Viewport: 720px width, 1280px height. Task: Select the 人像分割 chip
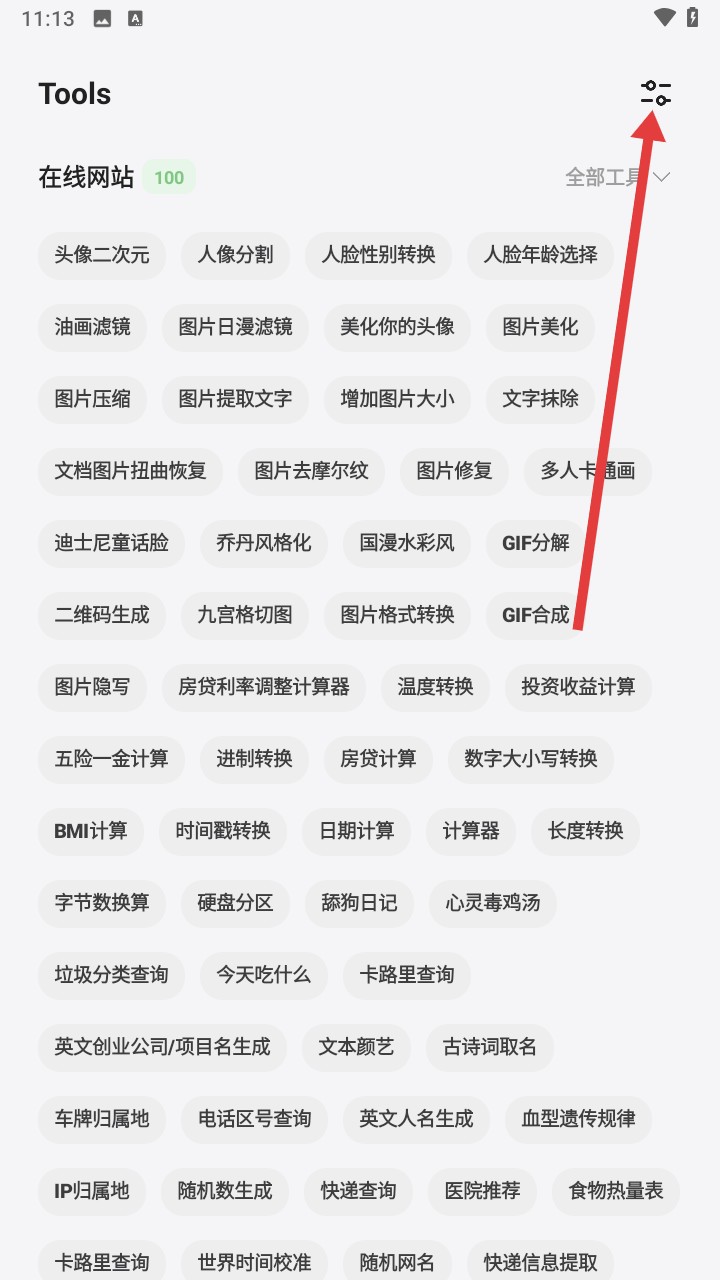235,255
